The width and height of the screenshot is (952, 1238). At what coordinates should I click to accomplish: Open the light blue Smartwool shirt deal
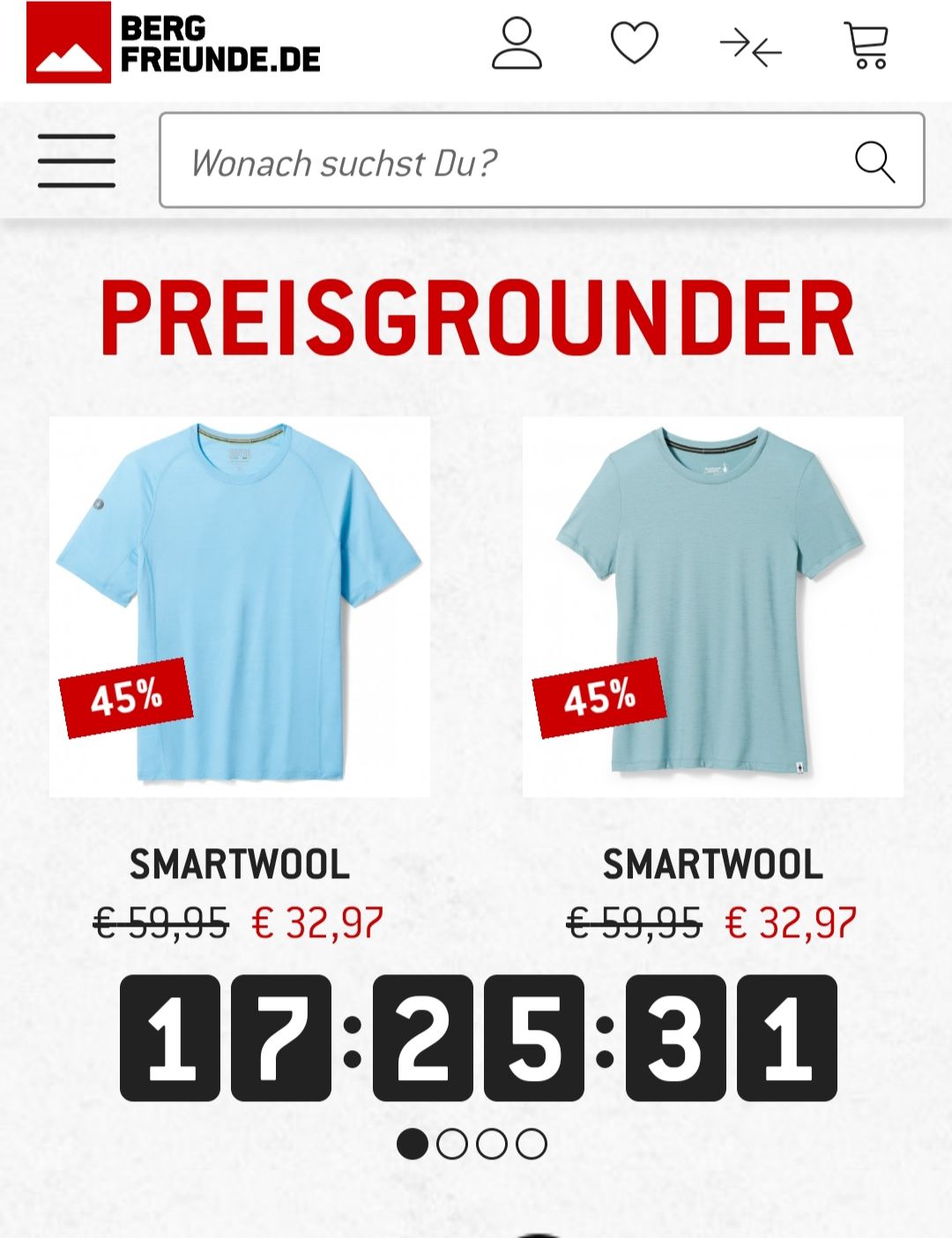click(240, 608)
